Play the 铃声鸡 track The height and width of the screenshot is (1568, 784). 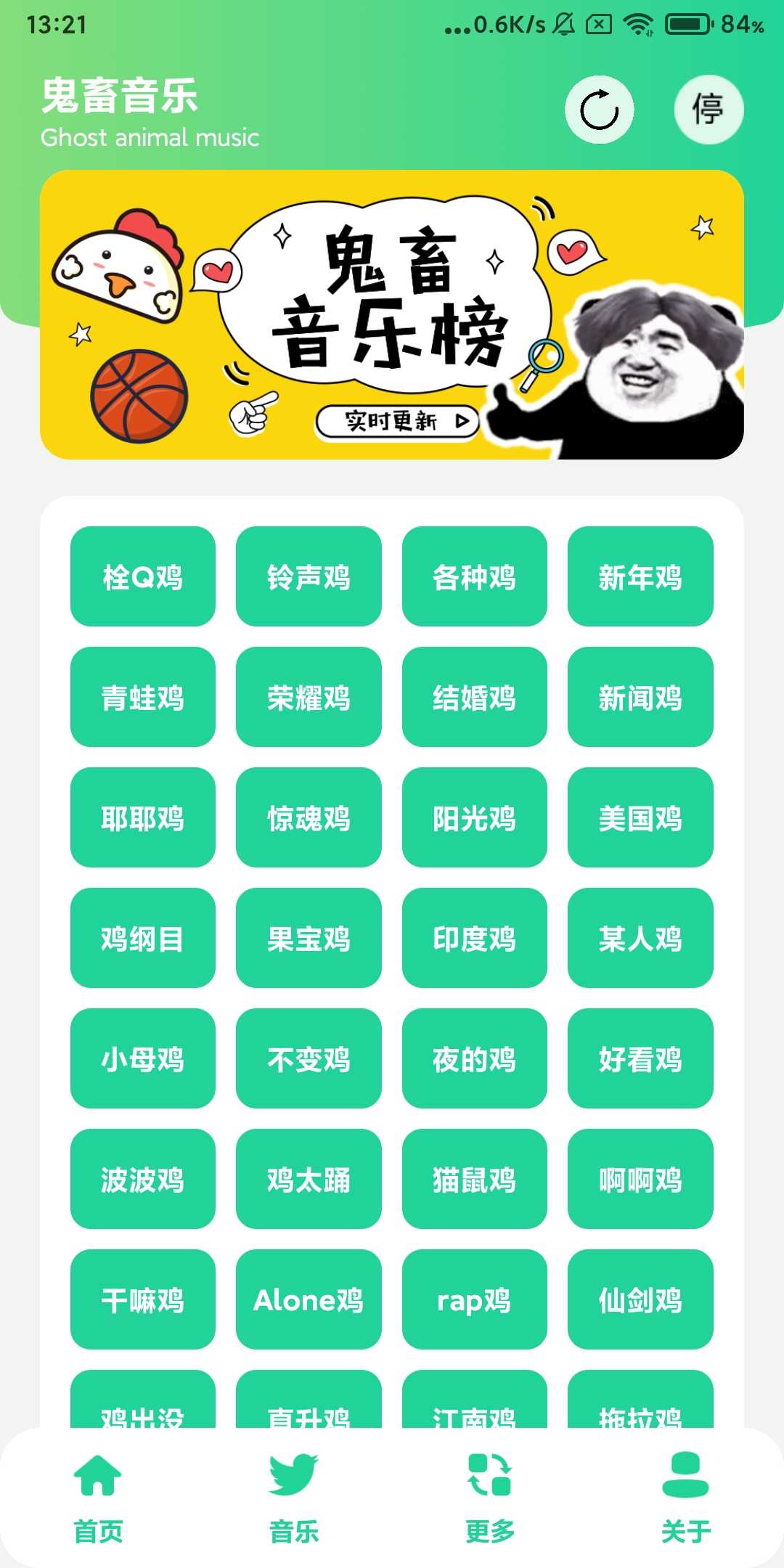[309, 576]
